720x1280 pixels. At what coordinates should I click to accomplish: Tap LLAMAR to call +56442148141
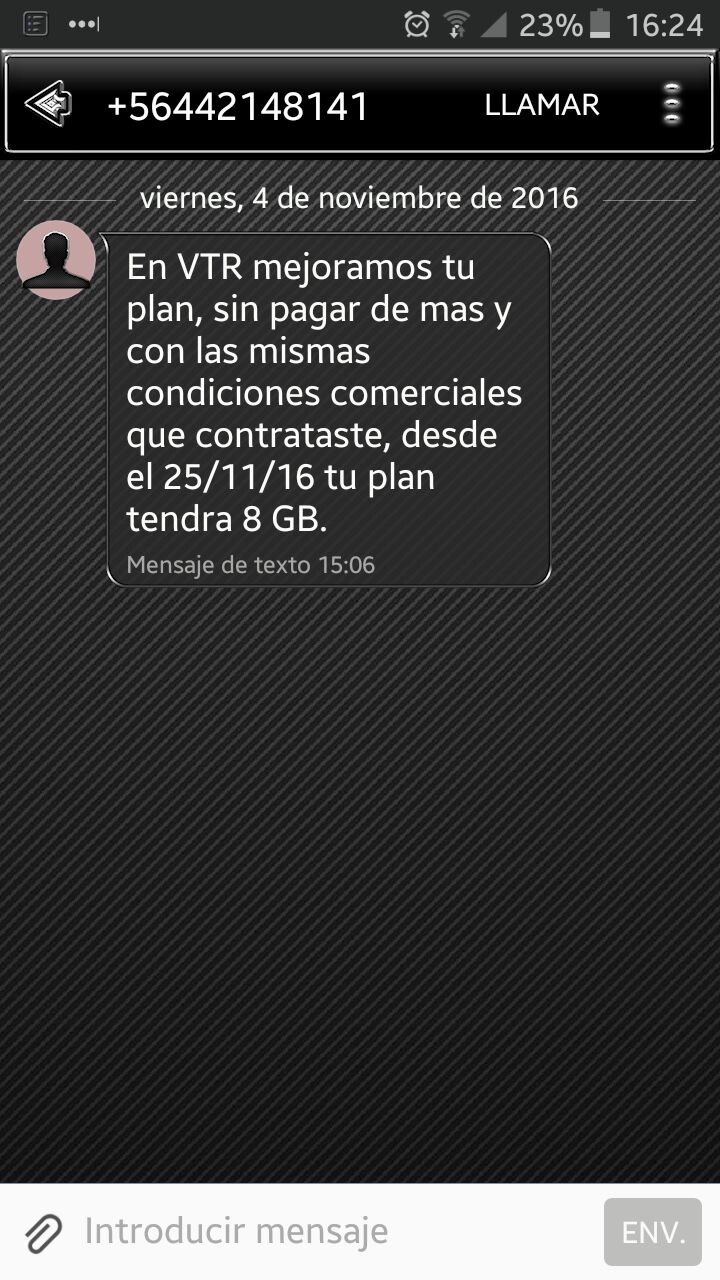point(541,105)
